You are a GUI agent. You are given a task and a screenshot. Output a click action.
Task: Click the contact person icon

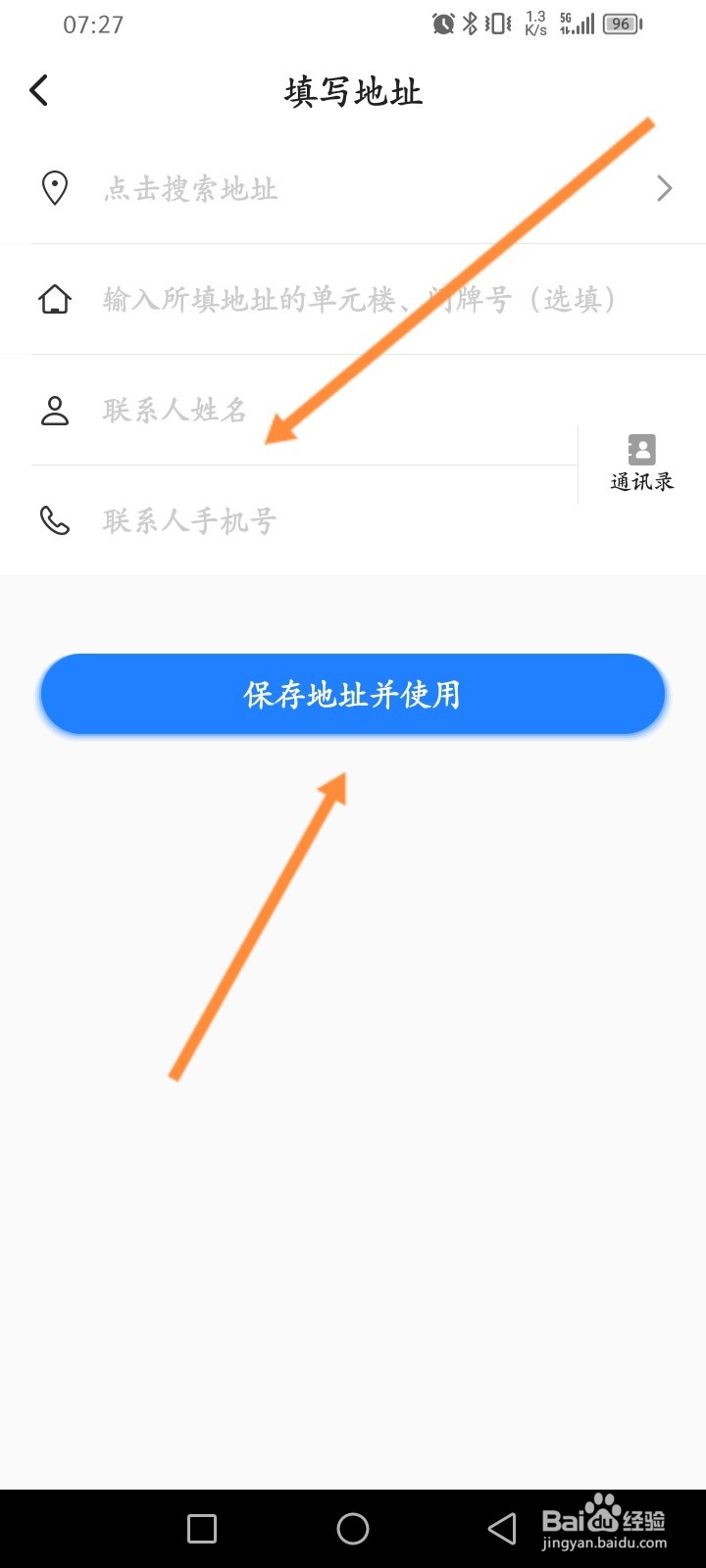pyautogui.click(x=55, y=410)
